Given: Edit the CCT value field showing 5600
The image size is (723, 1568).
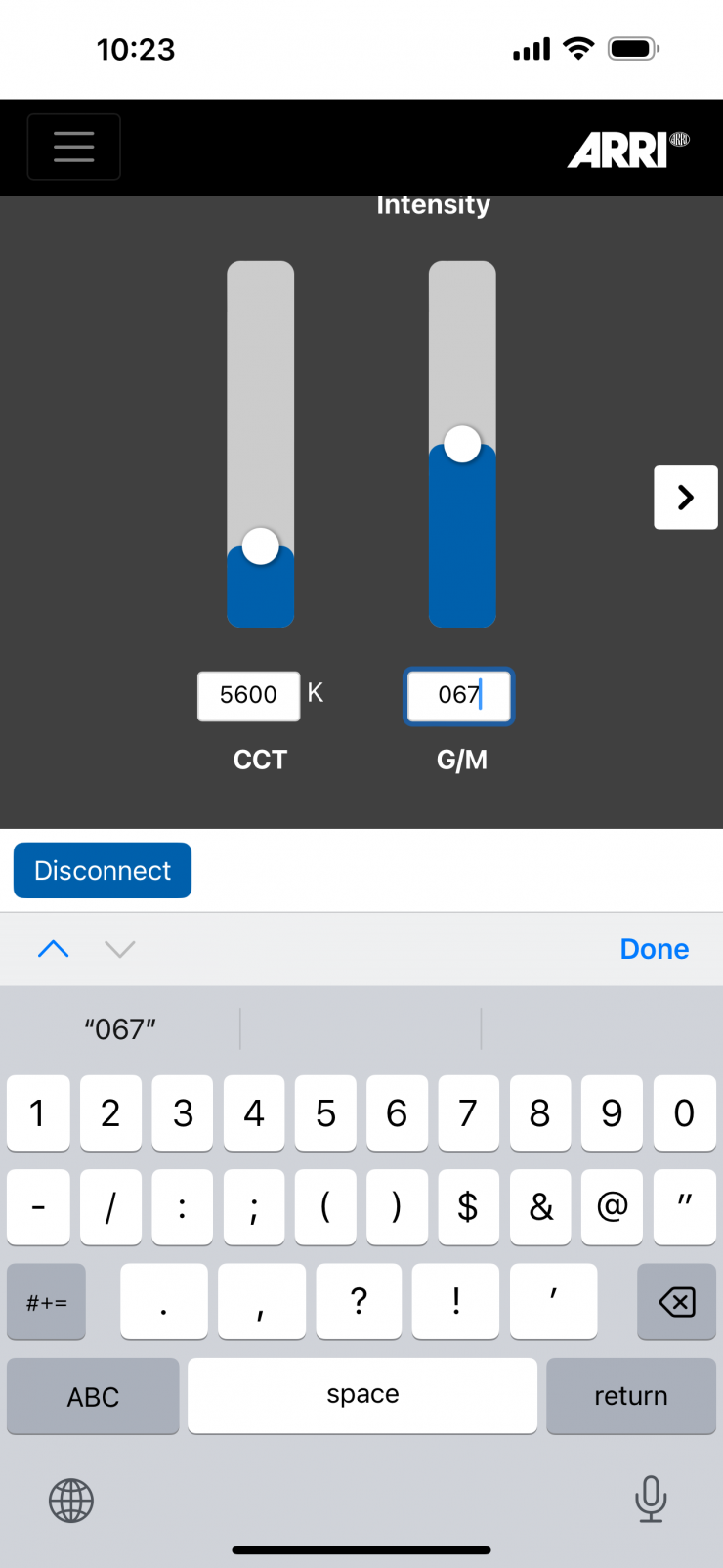Looking at the screenshot, I should (248, 695).
